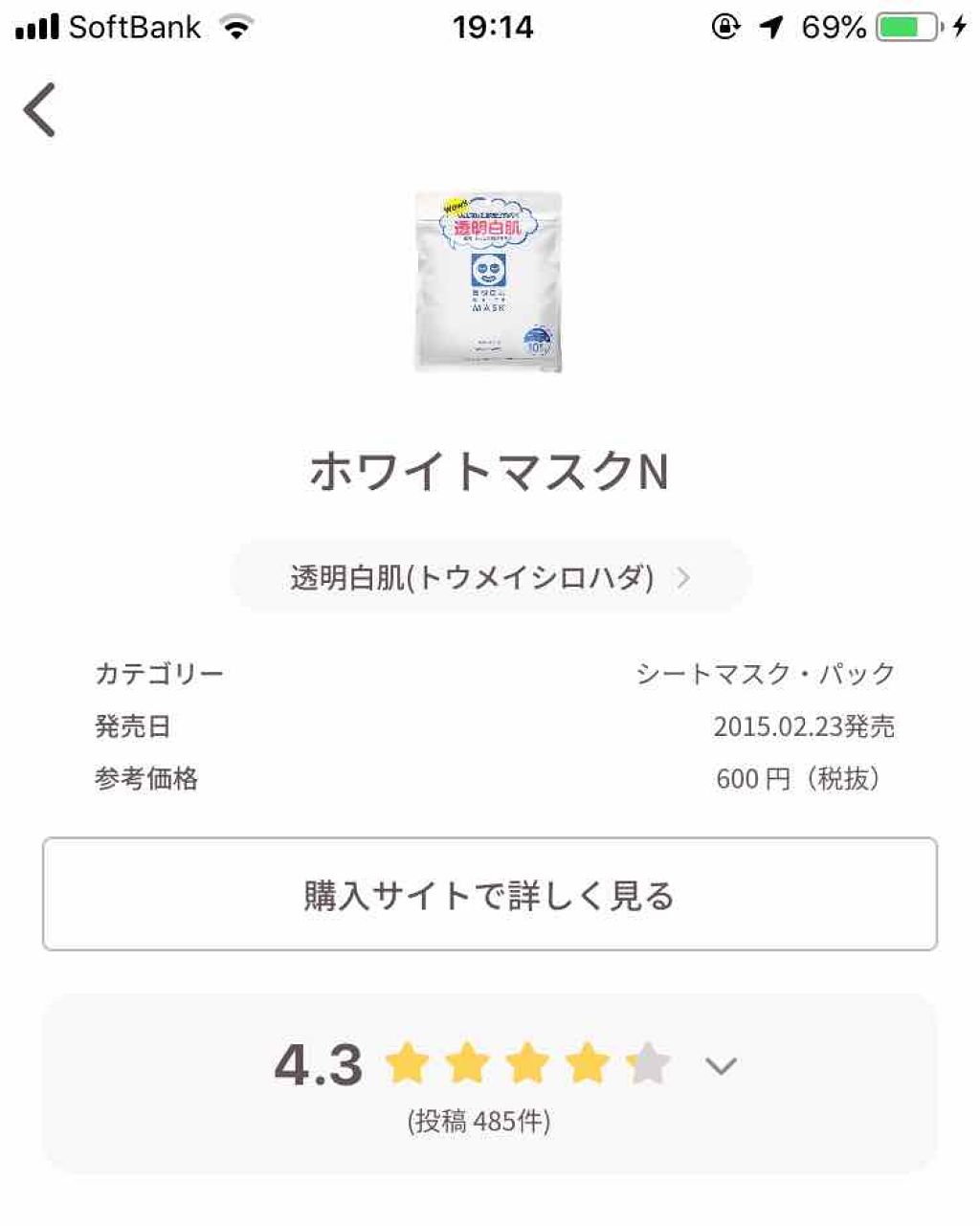Open brand page via chevron next to 透明白肌

click(682, 576)
